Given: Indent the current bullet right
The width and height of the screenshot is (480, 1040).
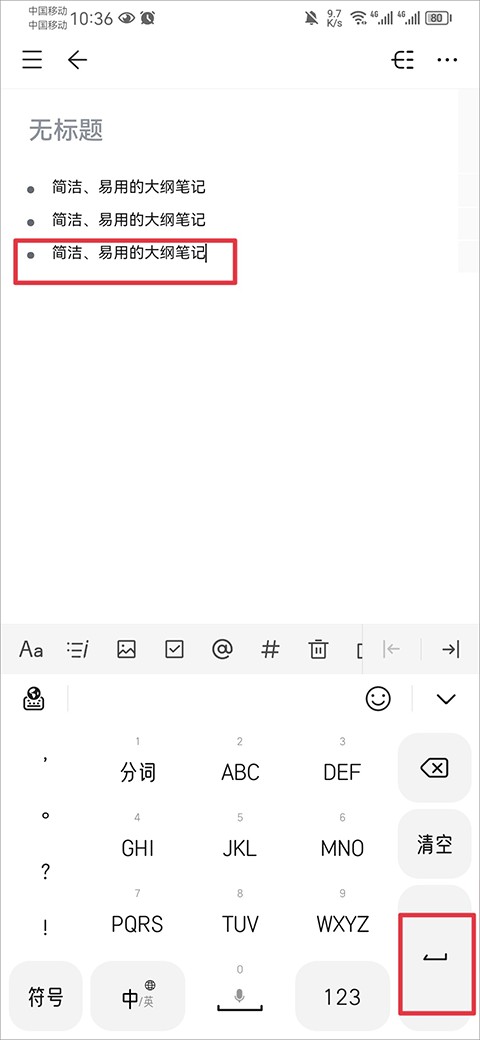Looking at the screenshot, I should click(451, 649).
